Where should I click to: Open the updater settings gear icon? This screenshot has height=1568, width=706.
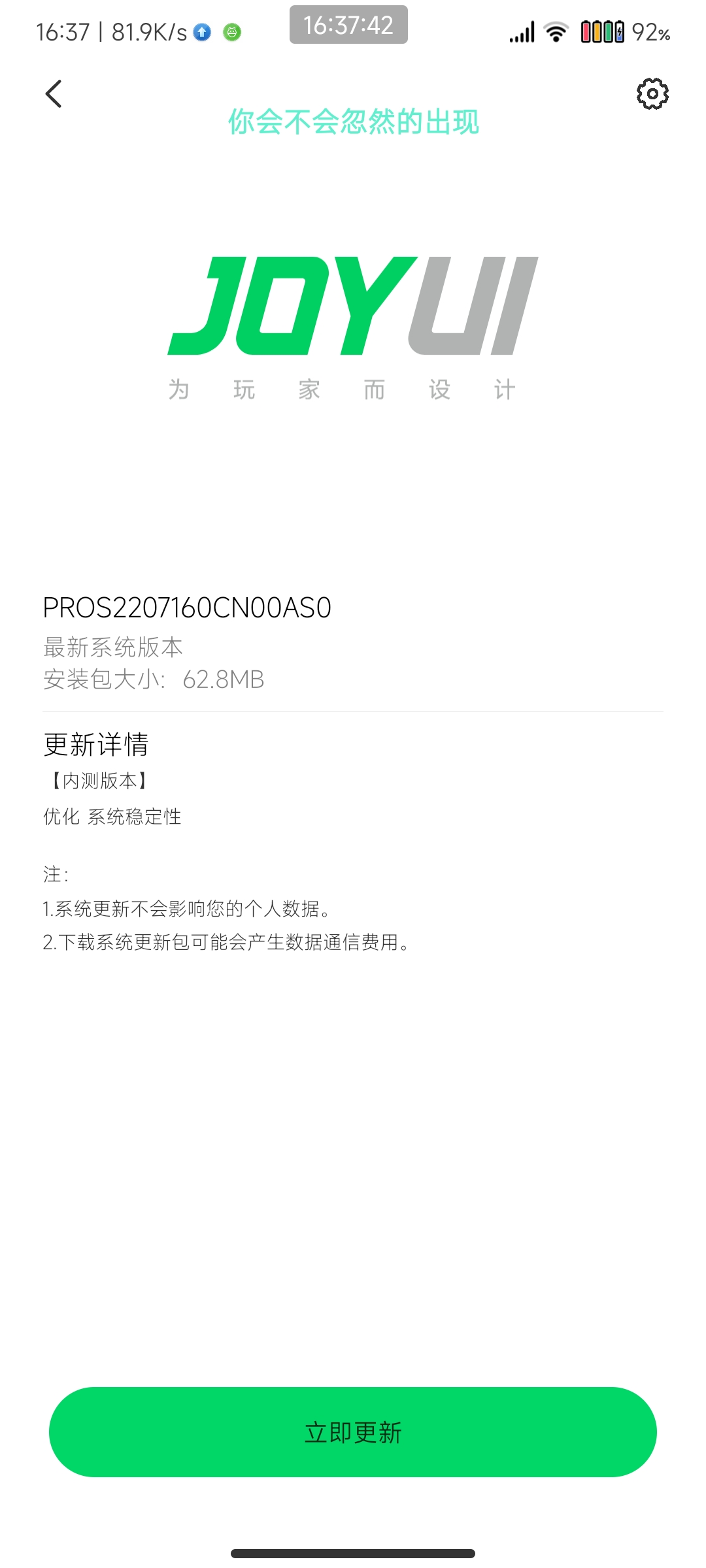652,94
